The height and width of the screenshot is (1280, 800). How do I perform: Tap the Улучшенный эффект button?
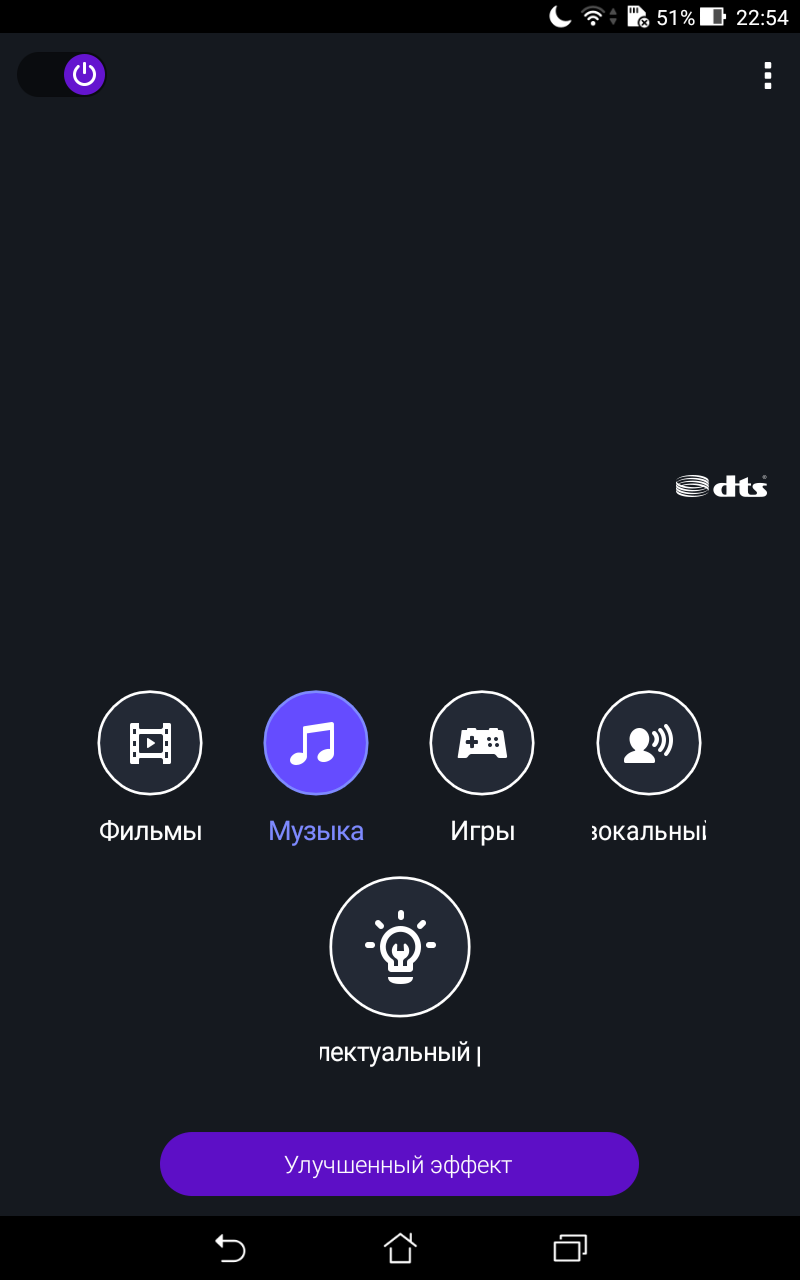[399, 1164]
